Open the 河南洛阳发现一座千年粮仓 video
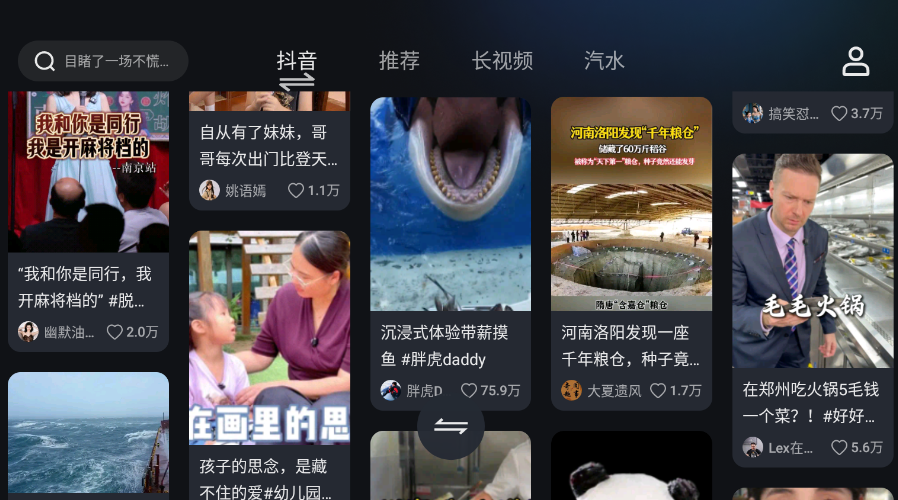898x500 pixels. tap(631, 204)
